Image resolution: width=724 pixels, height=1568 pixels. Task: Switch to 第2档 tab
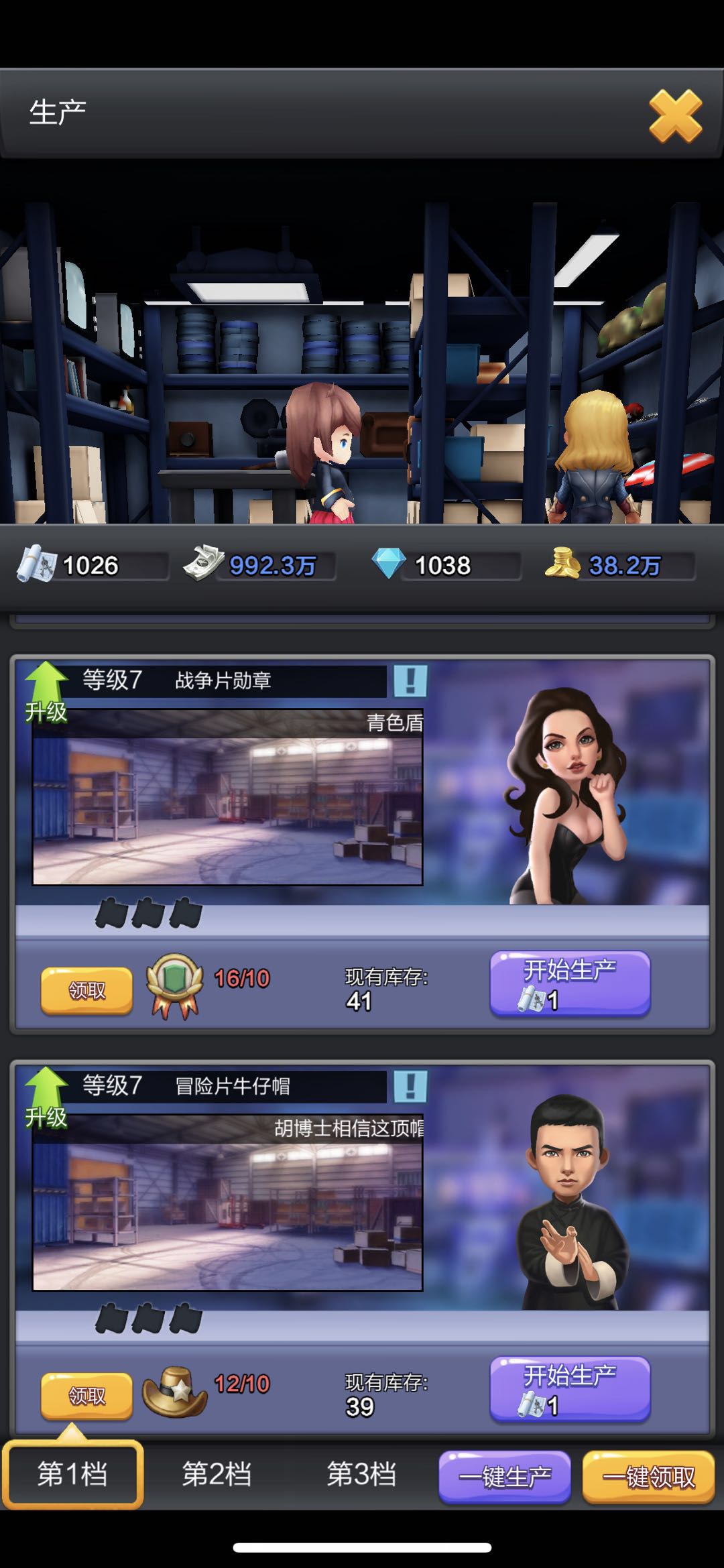[217, 1475]
